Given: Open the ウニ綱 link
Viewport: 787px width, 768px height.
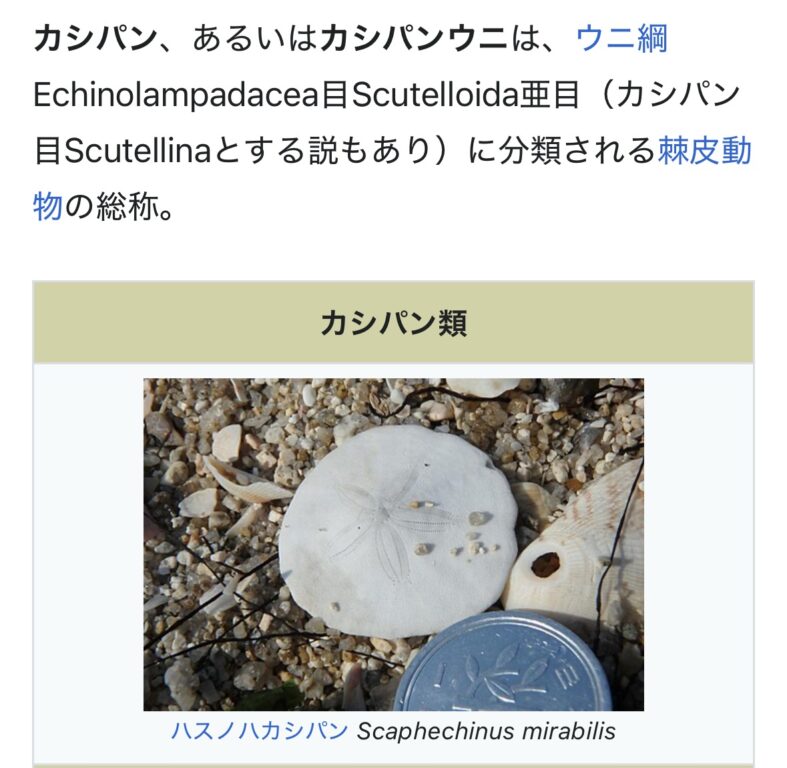Looking at the screenshot, I should click(x=621, y=38).
